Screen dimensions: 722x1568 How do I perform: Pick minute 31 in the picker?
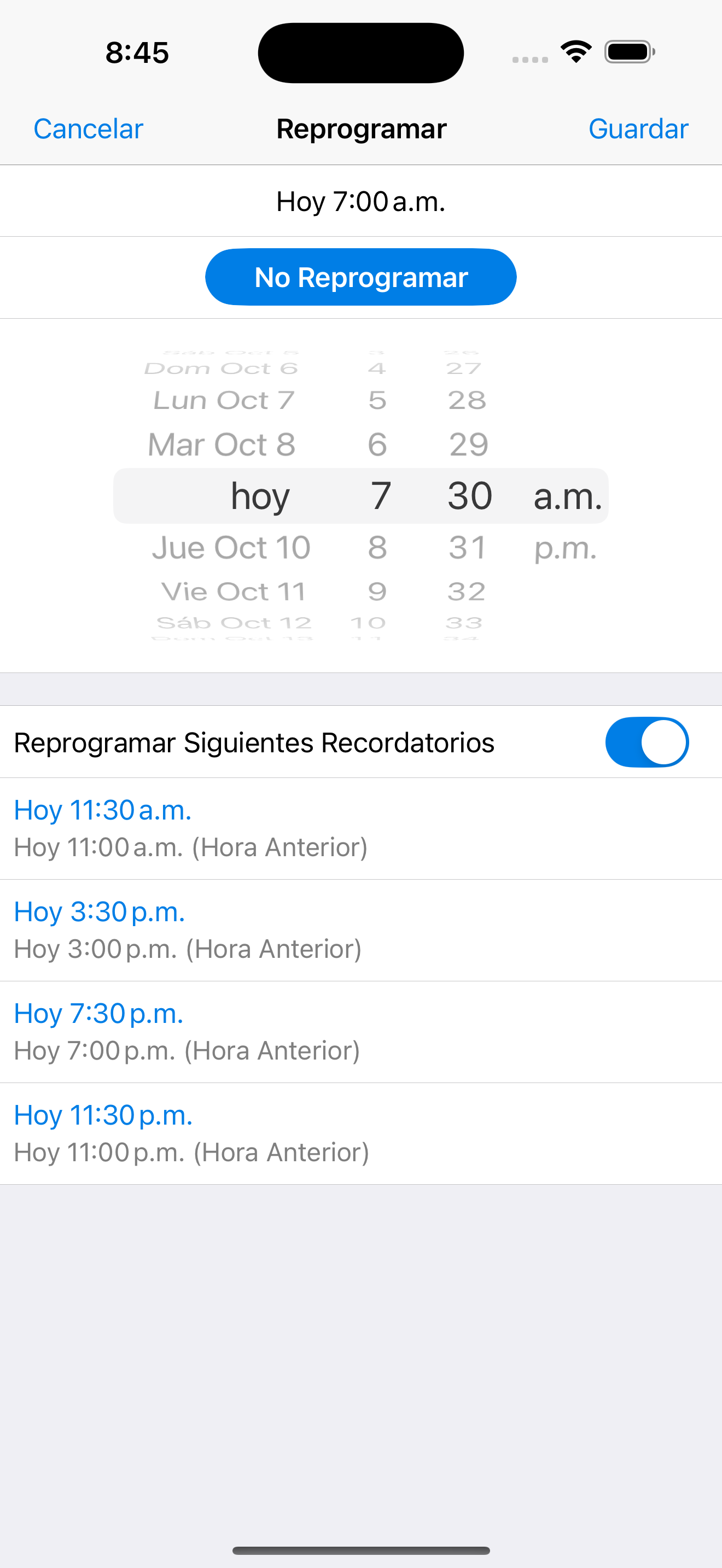click(468, 547)
